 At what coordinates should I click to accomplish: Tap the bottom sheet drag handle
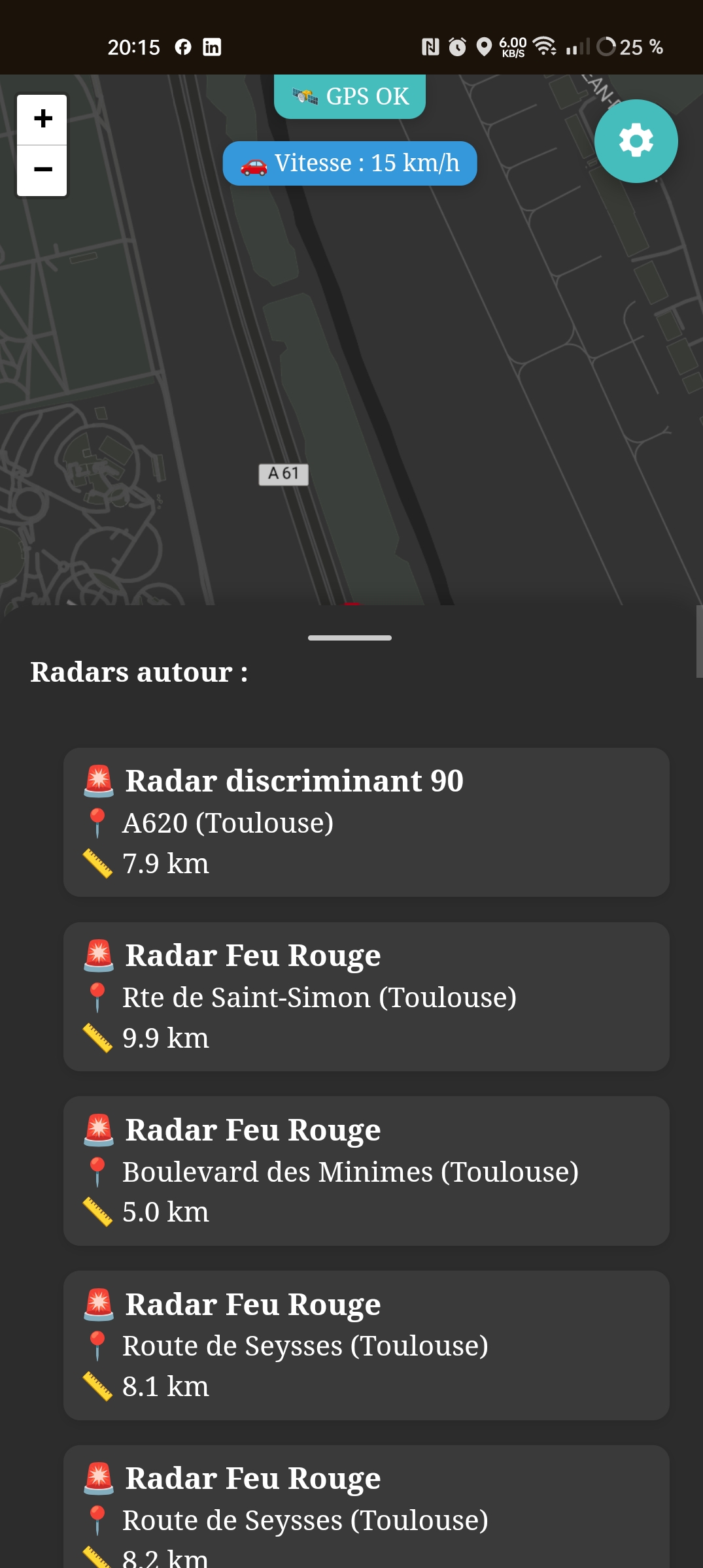(x=350, y=638)
